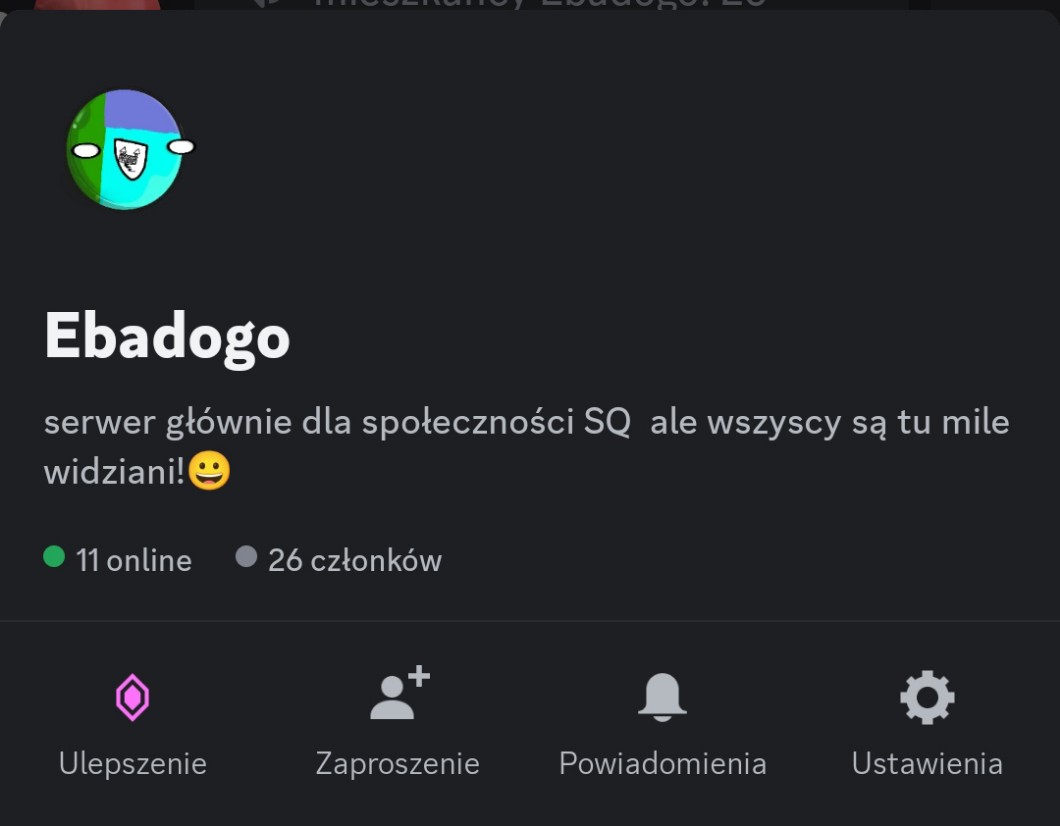Image resolution: width=1060 pixels, height=826 pixels.
Task: Open the Ulepszenie server boost option
Action: [x=132, y=722]
